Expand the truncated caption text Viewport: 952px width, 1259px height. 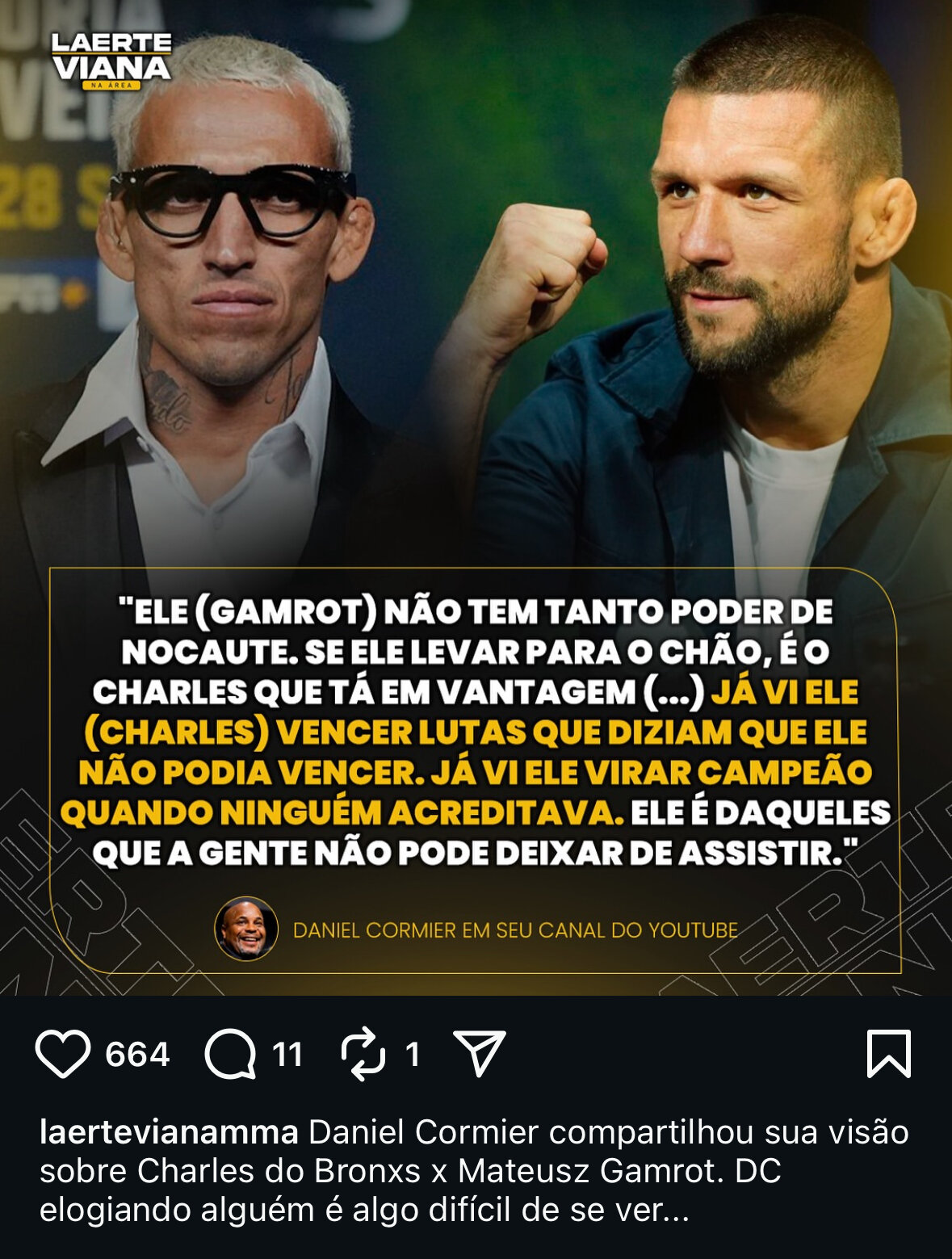674,1210
